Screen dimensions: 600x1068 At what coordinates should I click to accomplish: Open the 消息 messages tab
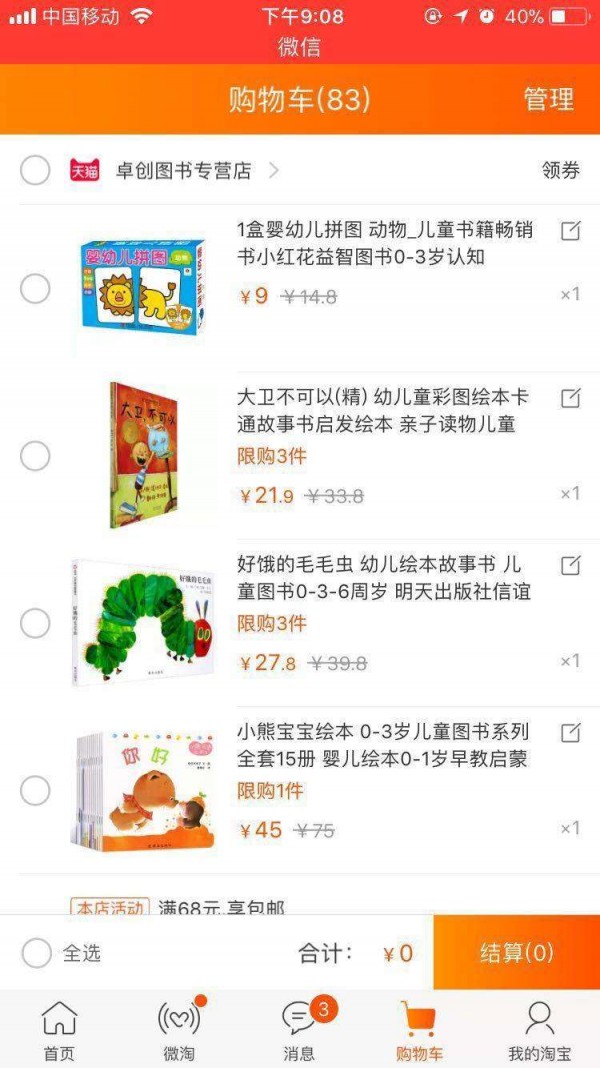299,1030
